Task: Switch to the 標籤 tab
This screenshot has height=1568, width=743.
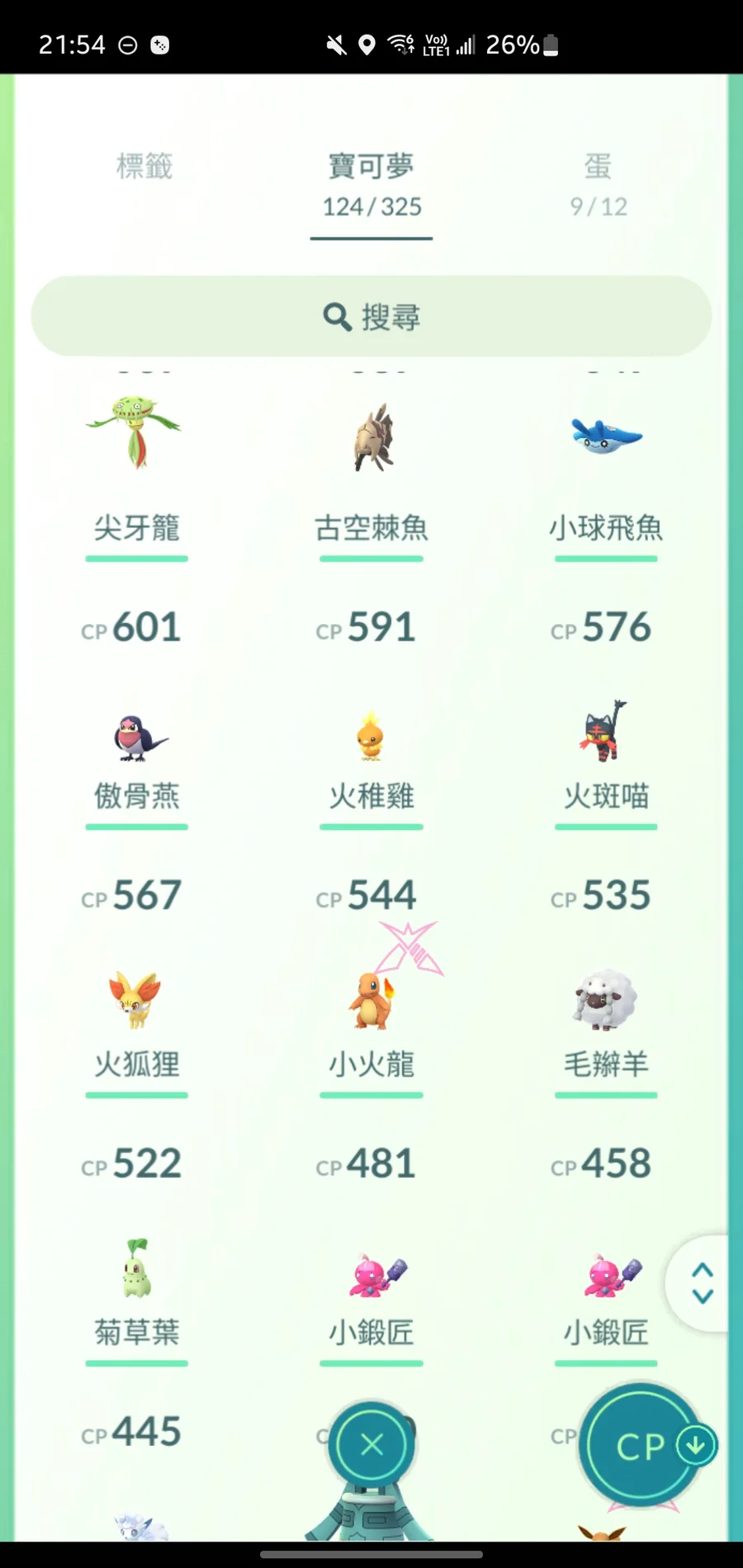Action: point(144,167)
